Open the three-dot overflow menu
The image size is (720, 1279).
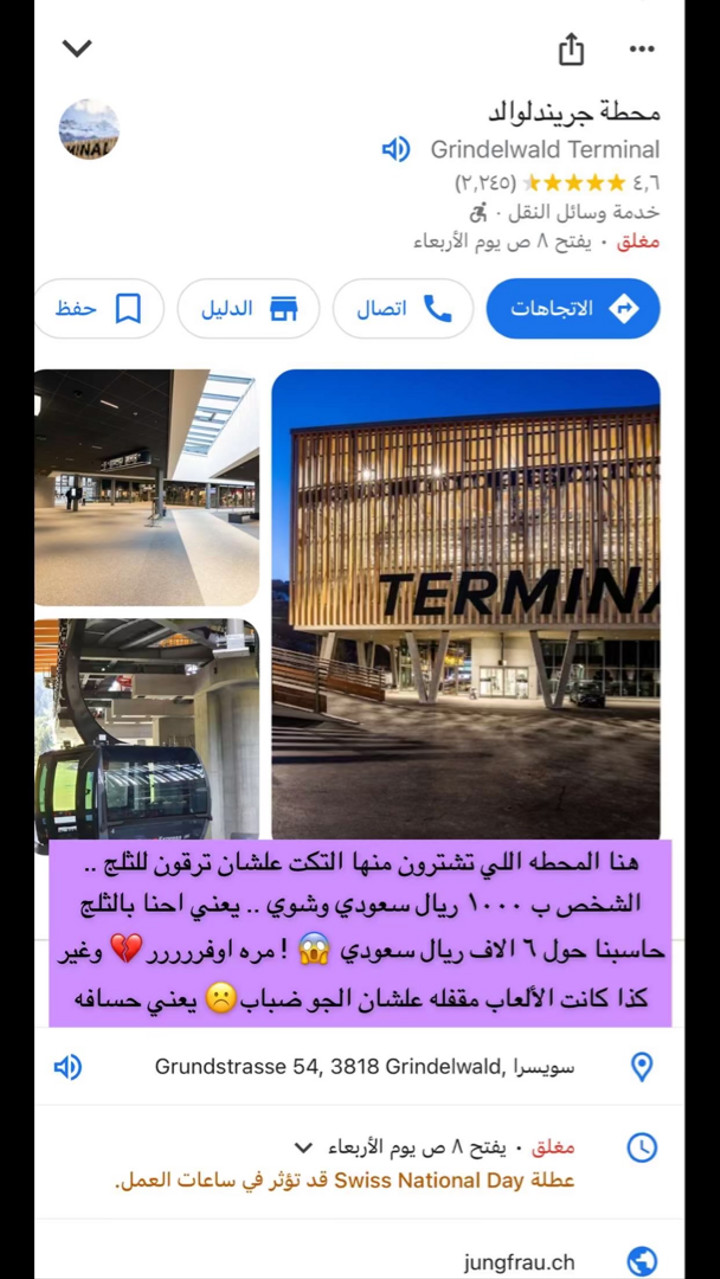point(641,48)
